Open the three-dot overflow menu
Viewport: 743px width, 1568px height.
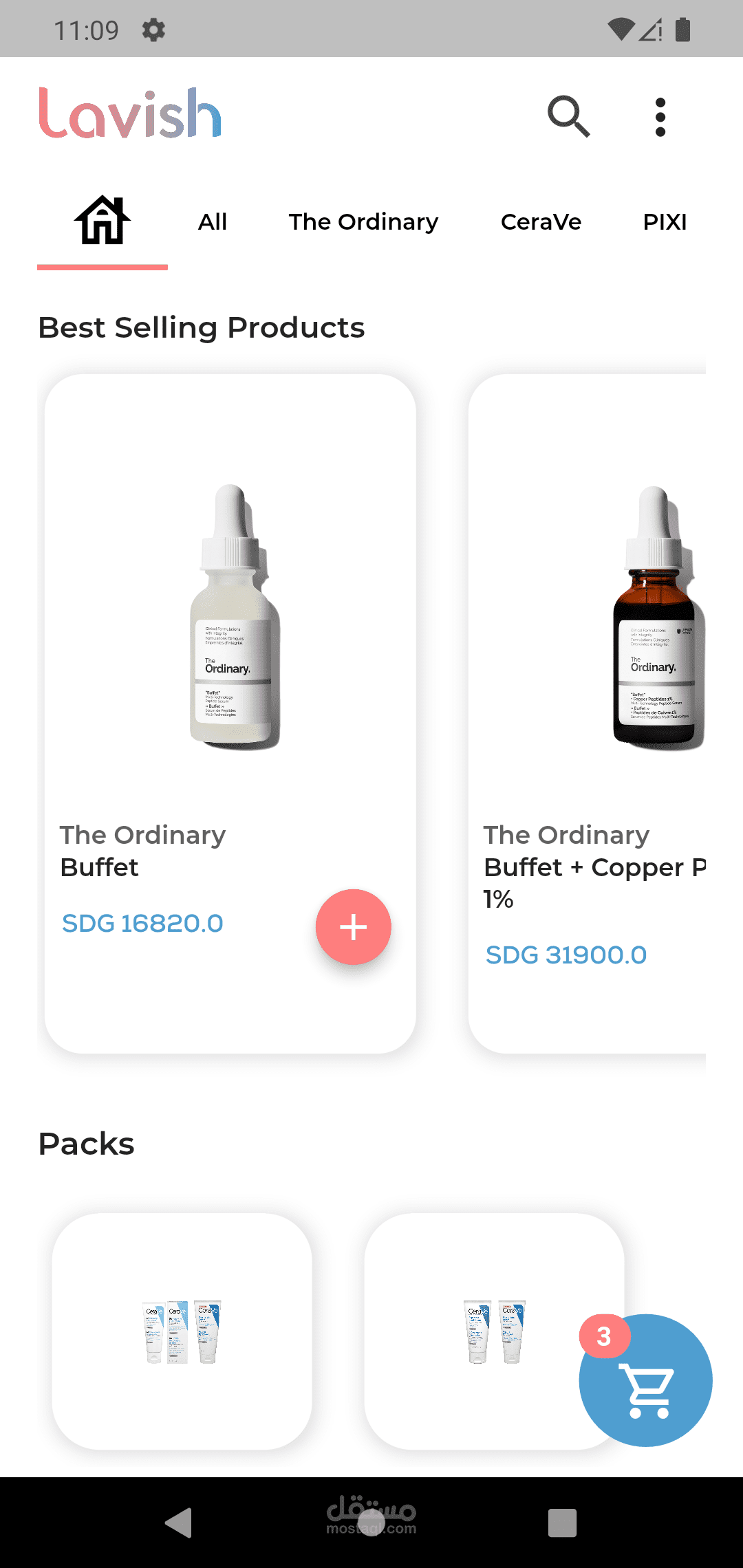point(660,117)
